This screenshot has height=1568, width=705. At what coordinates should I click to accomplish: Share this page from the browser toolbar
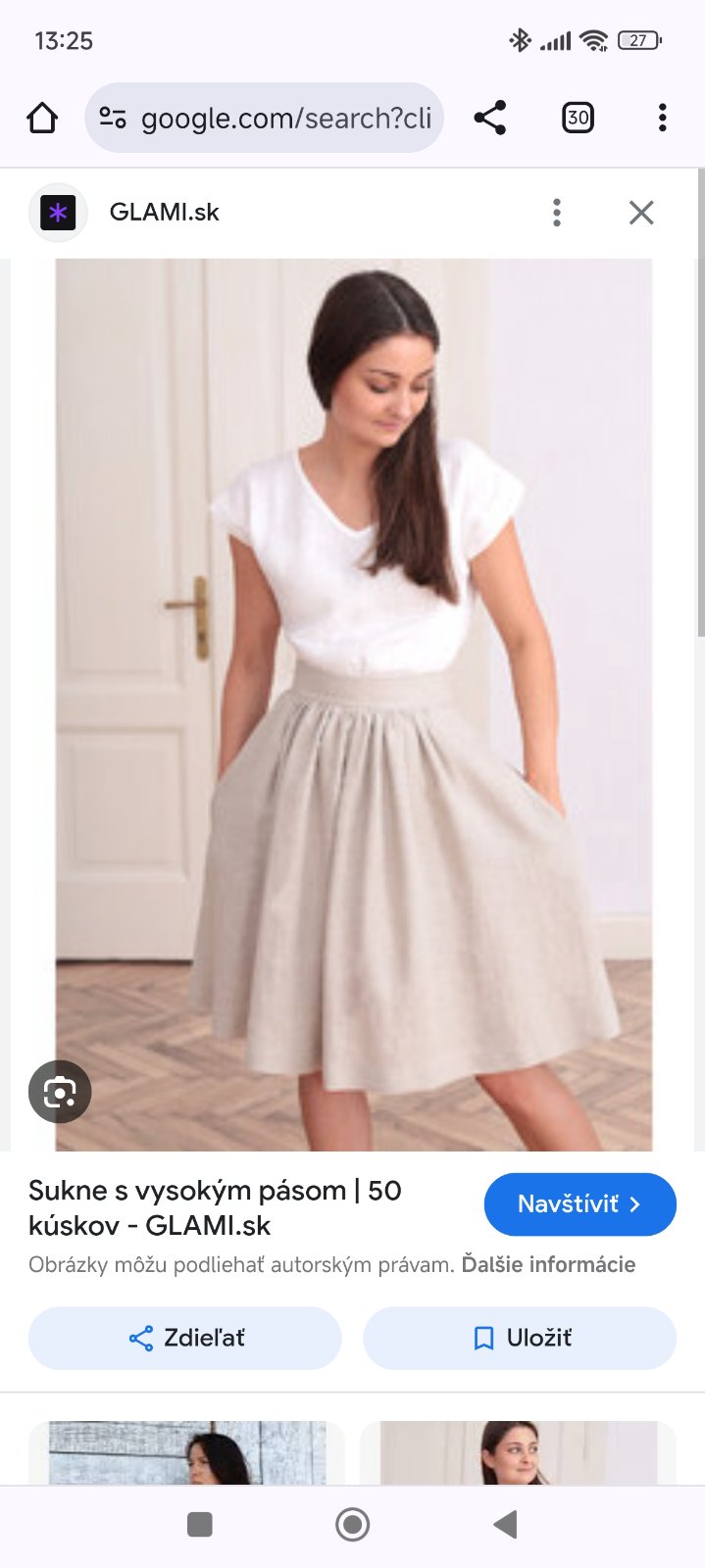click(x=489, y=119)
